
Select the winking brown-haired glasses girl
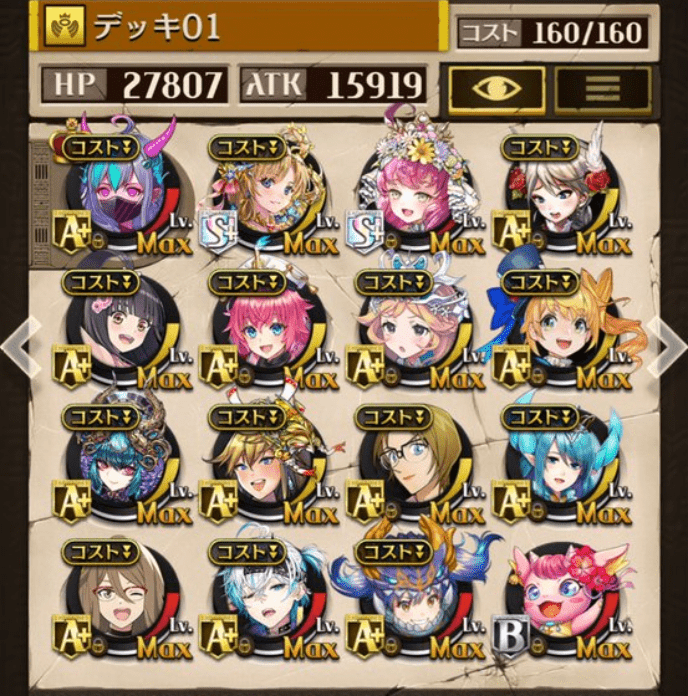pos(121,605)
